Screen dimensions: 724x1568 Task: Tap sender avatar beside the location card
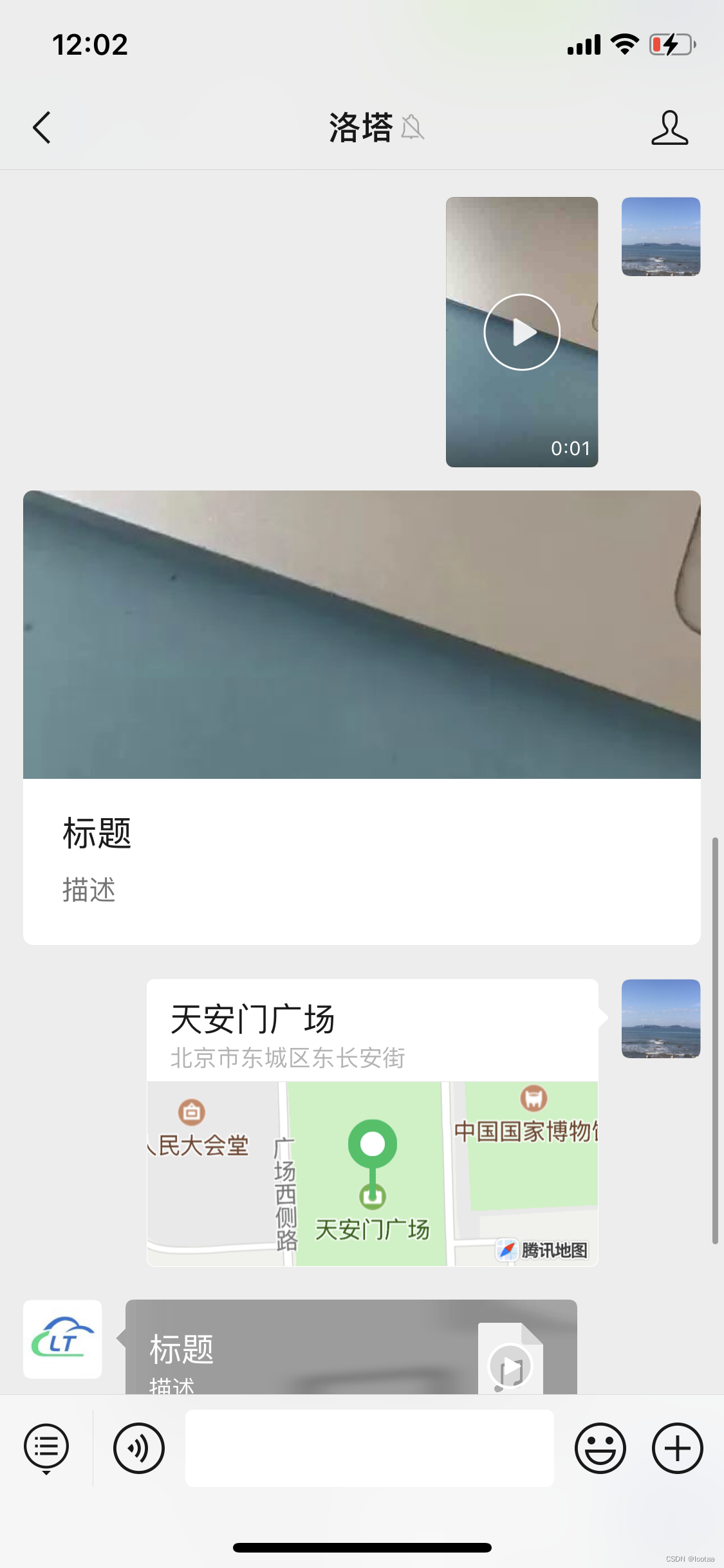[660, 1019]
